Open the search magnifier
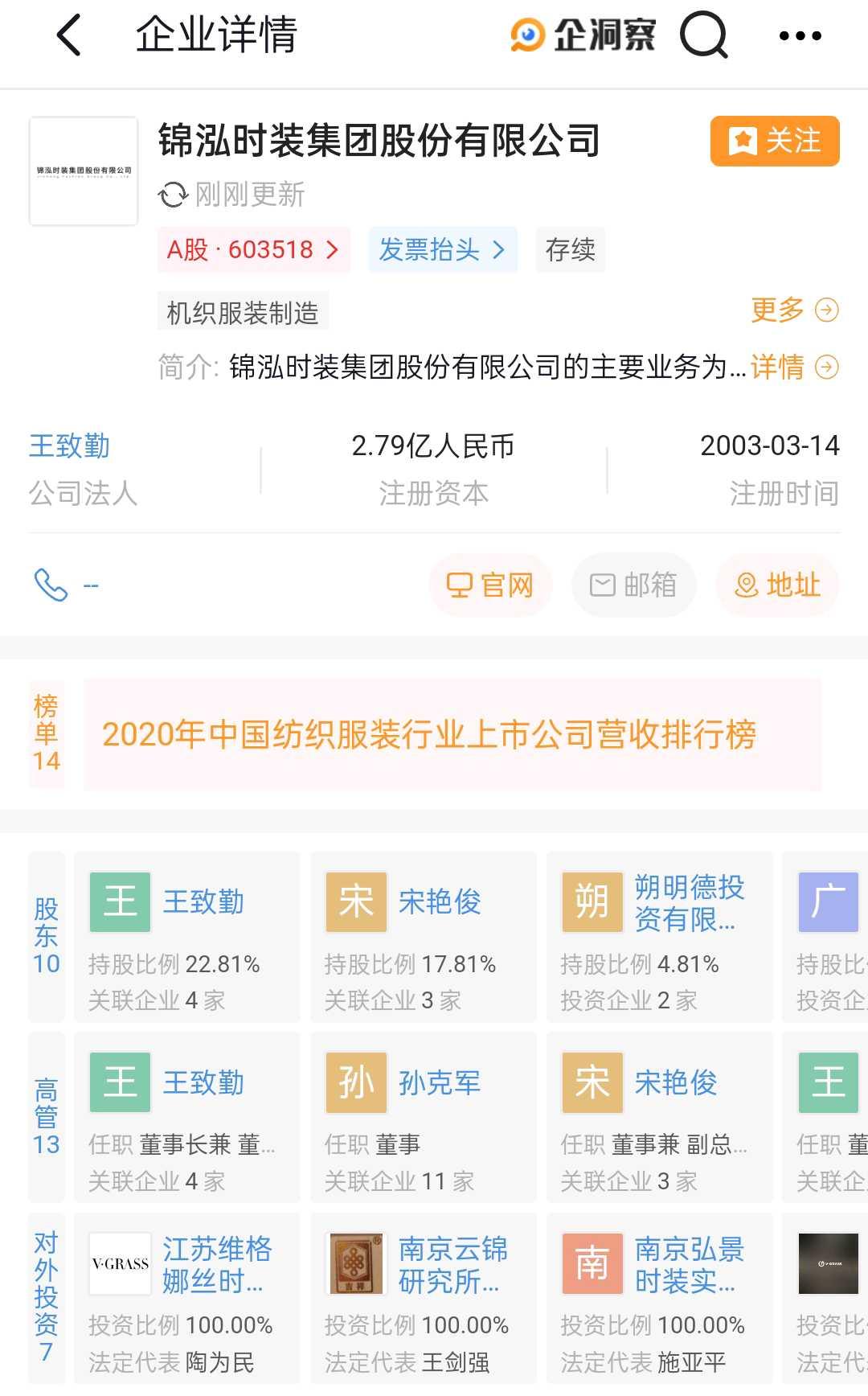 coord(702,35)
